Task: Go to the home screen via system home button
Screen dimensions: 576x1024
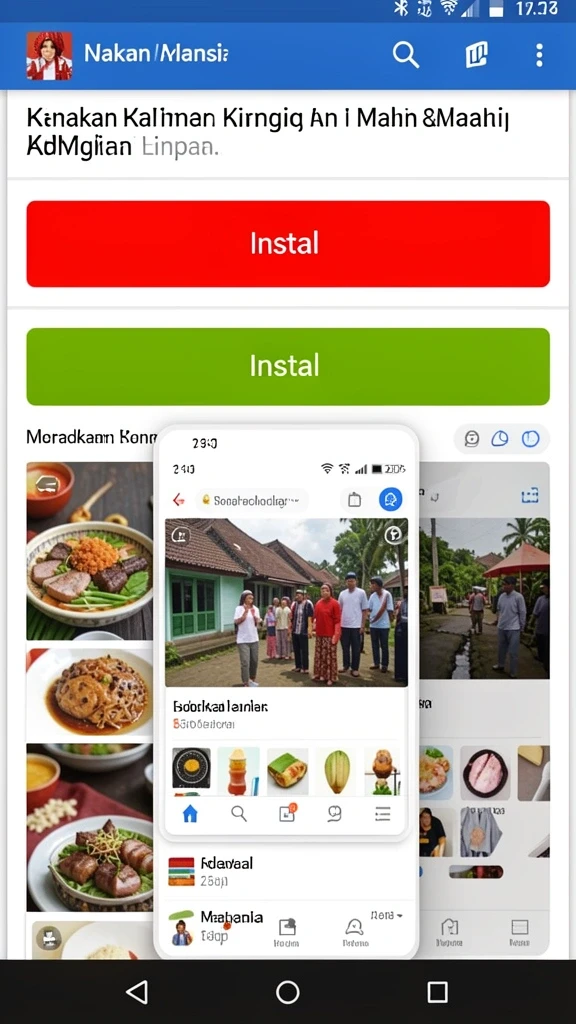Action: point(288,992)
